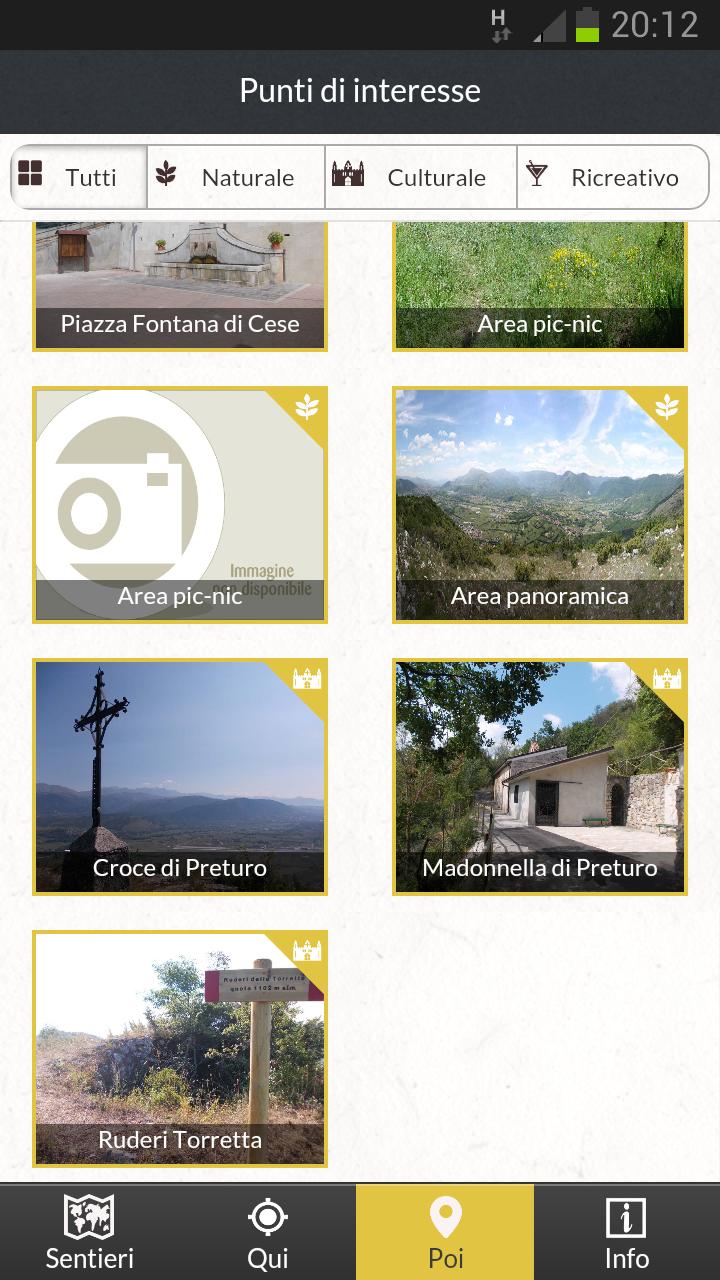This screenshot has width=720, height=1280.
Task: Open Croce di Preturo
Action: click(x=180, y=777)
